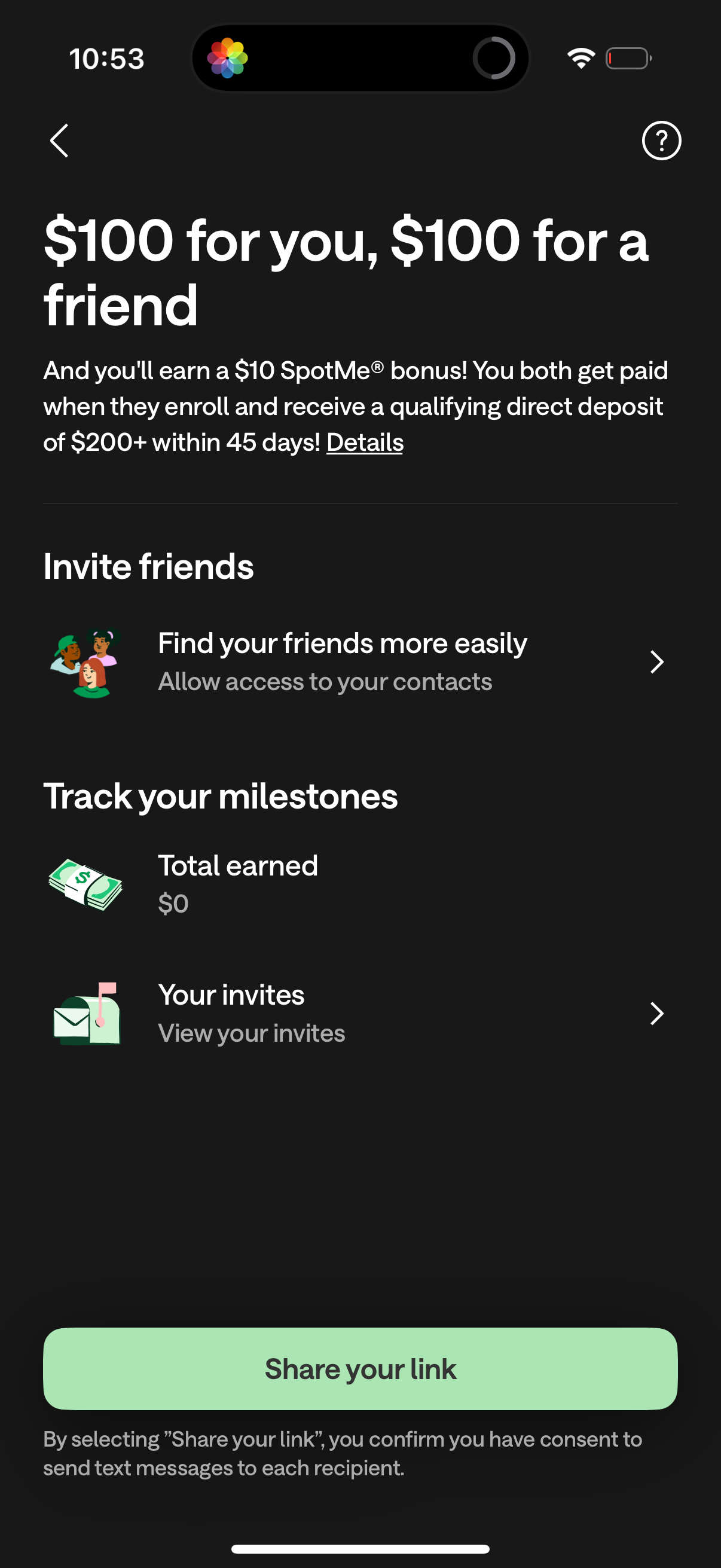The height and width of the screenshot is (1568, 721).
Task: Tap the help question mark icon
Action: pos(661,141)
